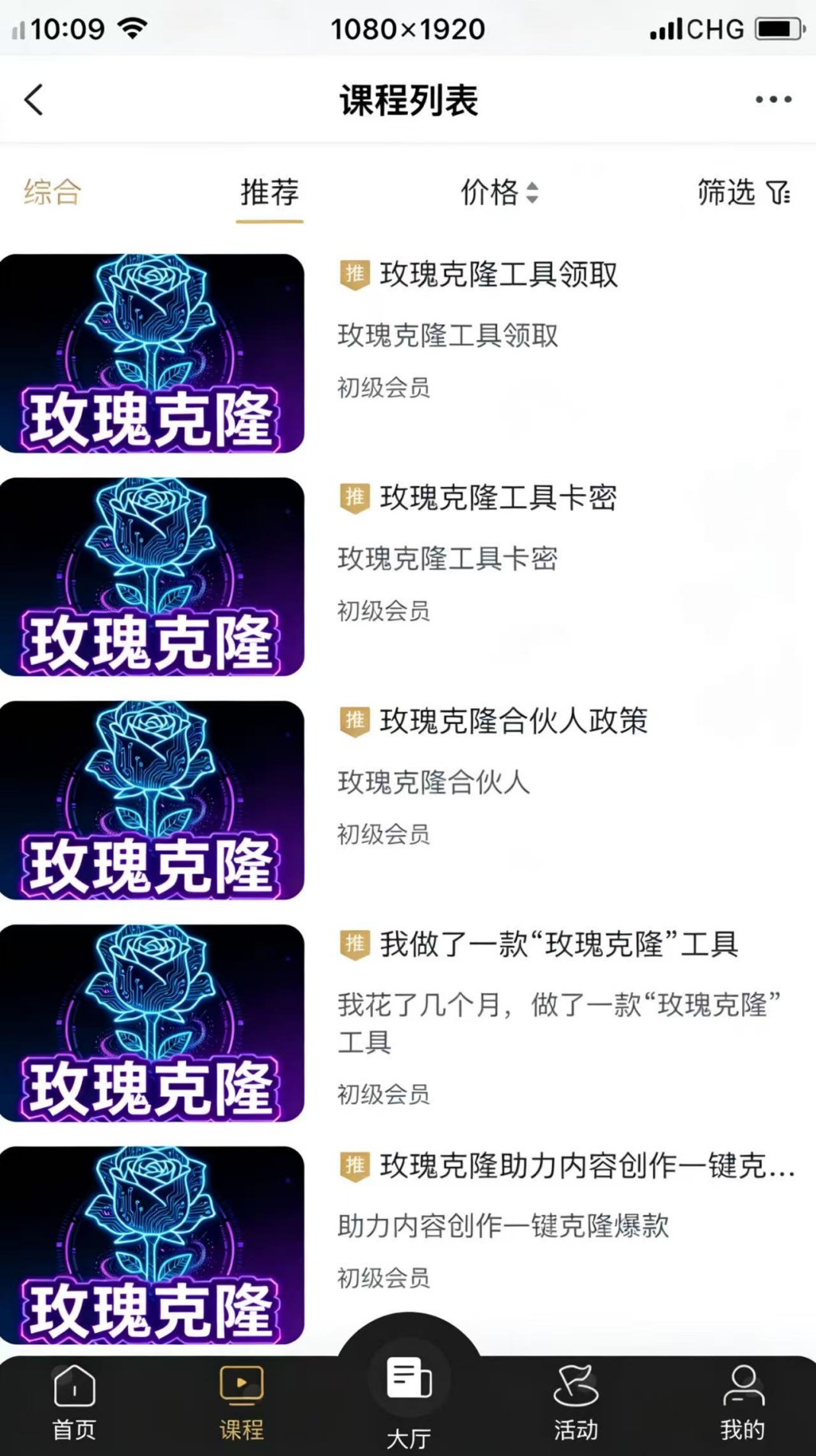Switch to the 推荐 tab
Viewport: 816px width, 1456px height.
coord(268,194)
